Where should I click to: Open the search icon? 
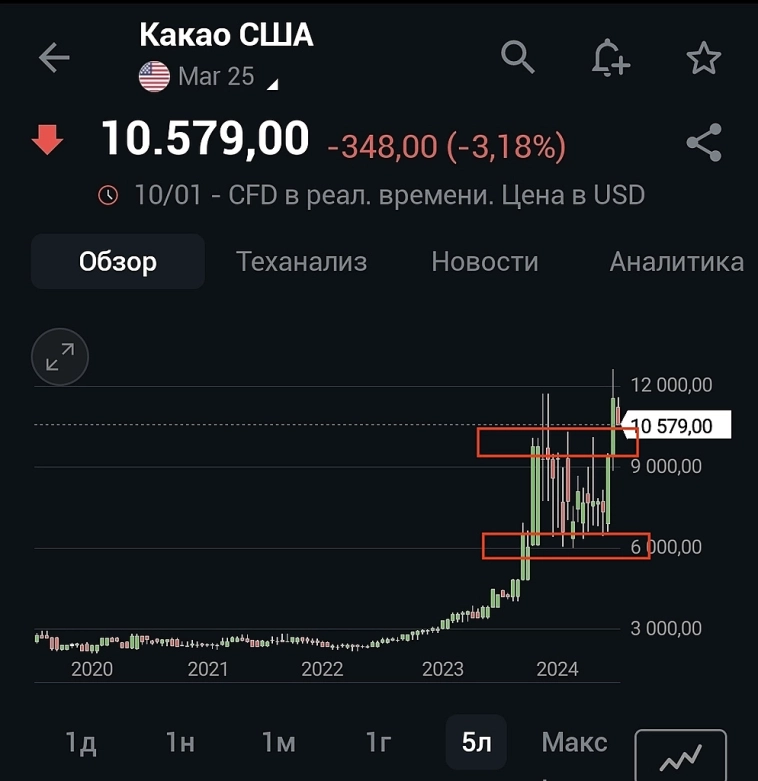point(518,58)
